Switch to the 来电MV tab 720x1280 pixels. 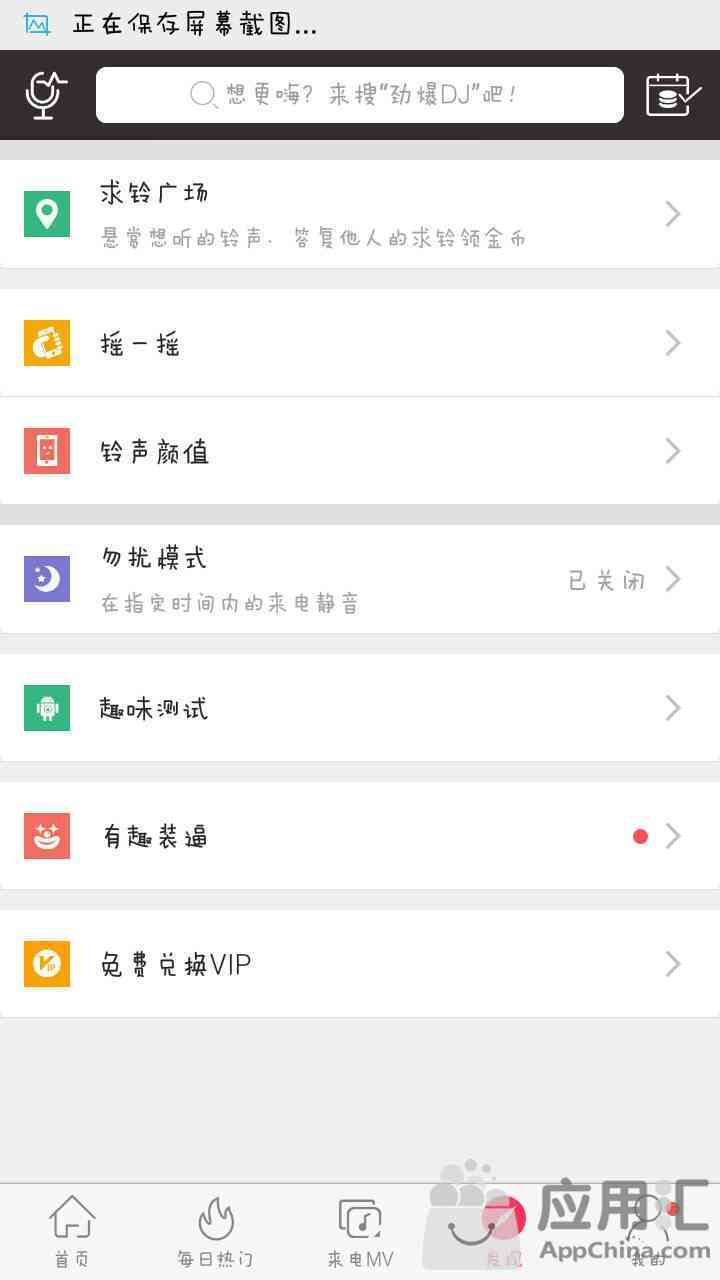(360, 1231)
